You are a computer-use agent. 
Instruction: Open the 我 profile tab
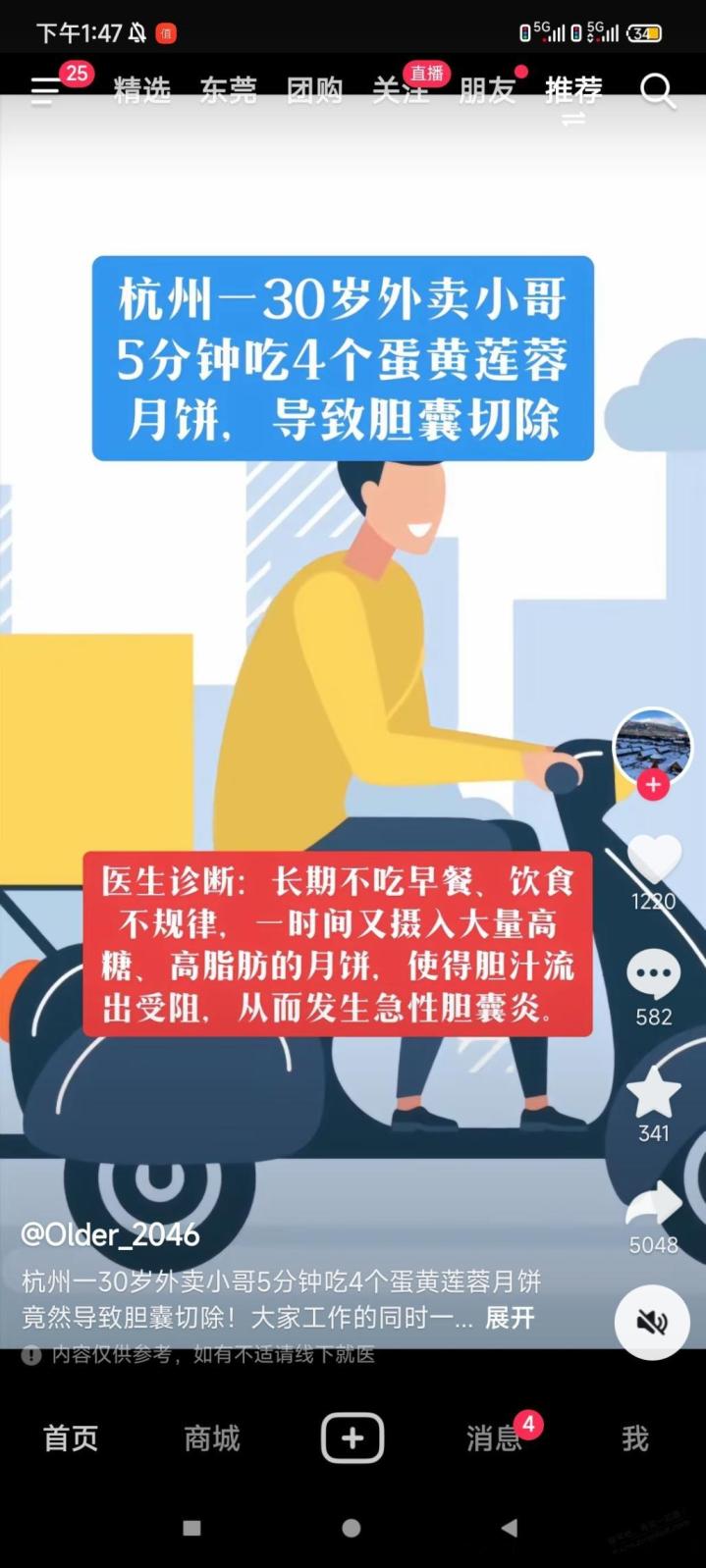pos(635,1438)
